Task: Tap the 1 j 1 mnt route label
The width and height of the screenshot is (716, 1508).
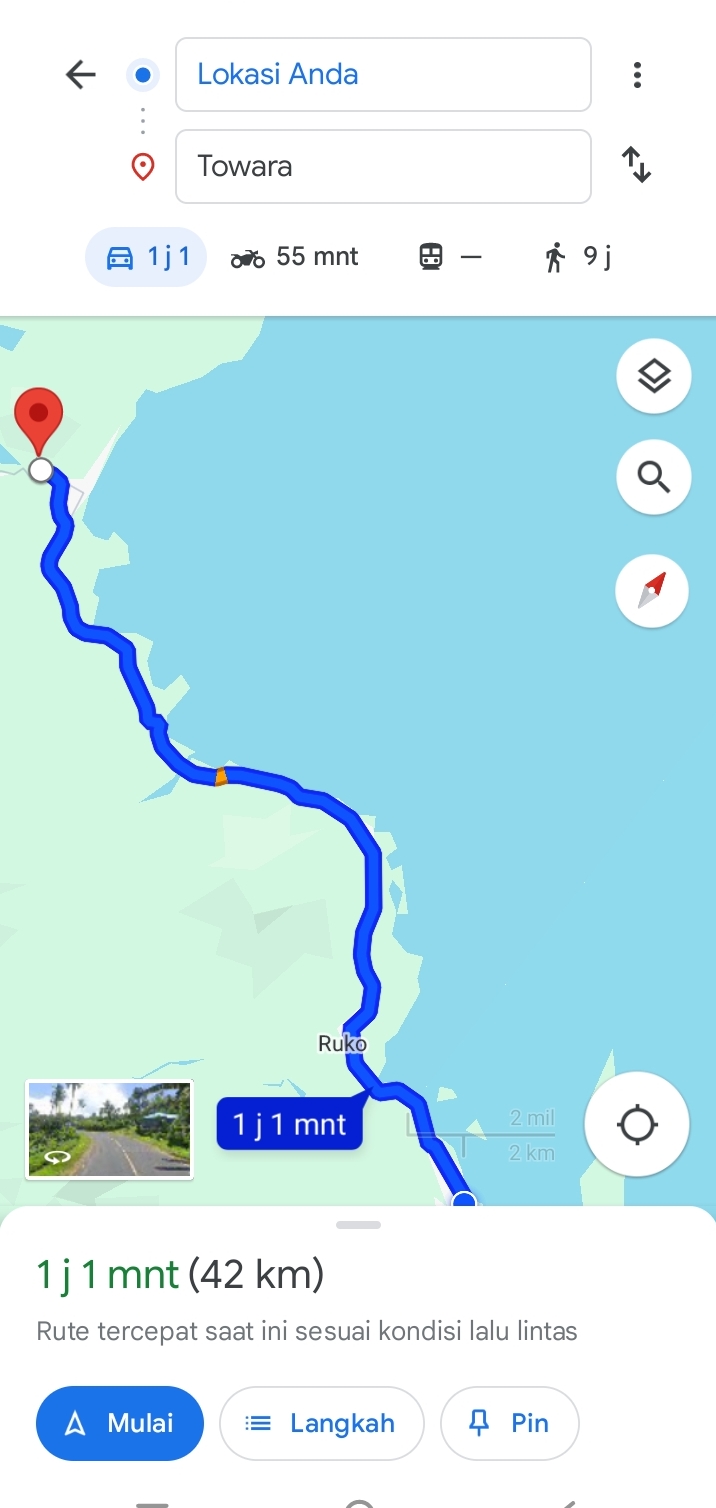Action: click(x=290, y=1124)
